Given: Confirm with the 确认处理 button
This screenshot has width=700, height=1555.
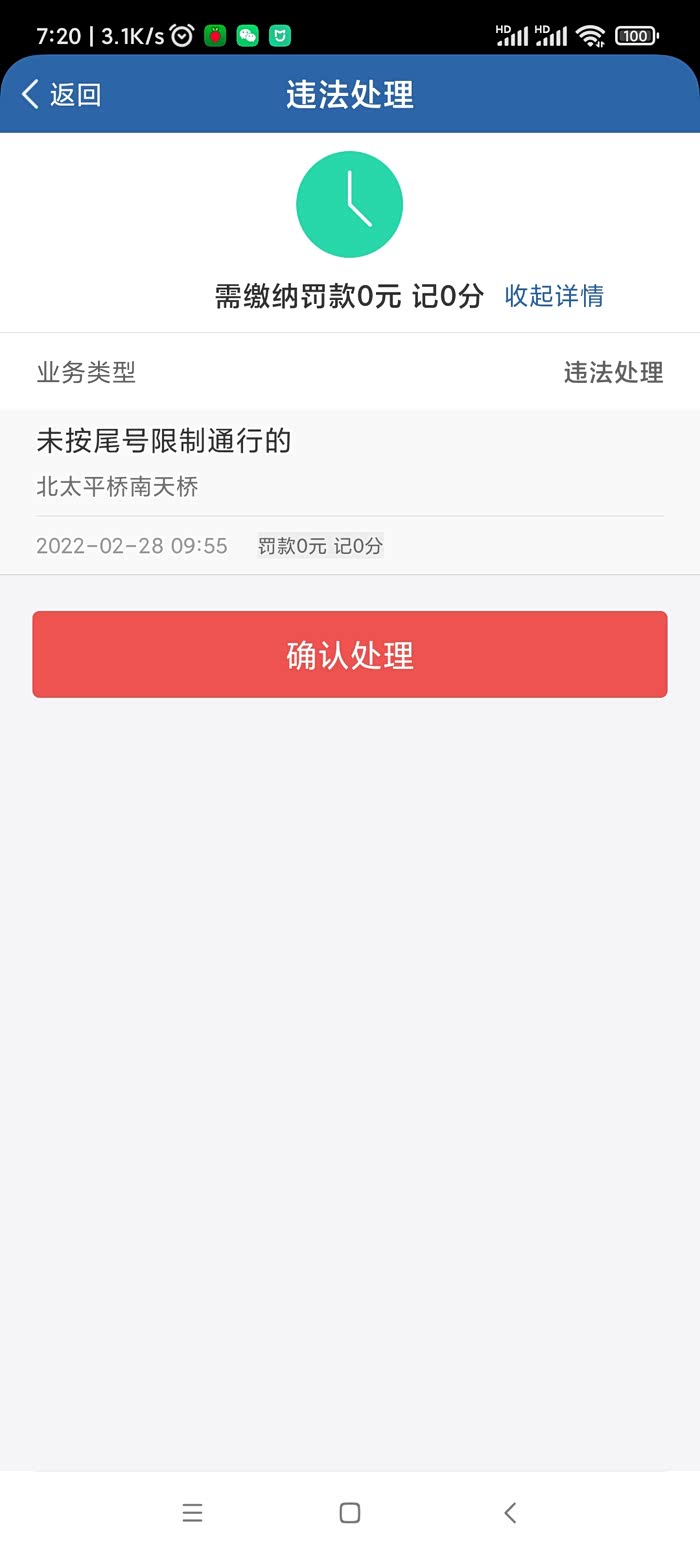Looking at the screenshot, I should (x=350, y=655).
